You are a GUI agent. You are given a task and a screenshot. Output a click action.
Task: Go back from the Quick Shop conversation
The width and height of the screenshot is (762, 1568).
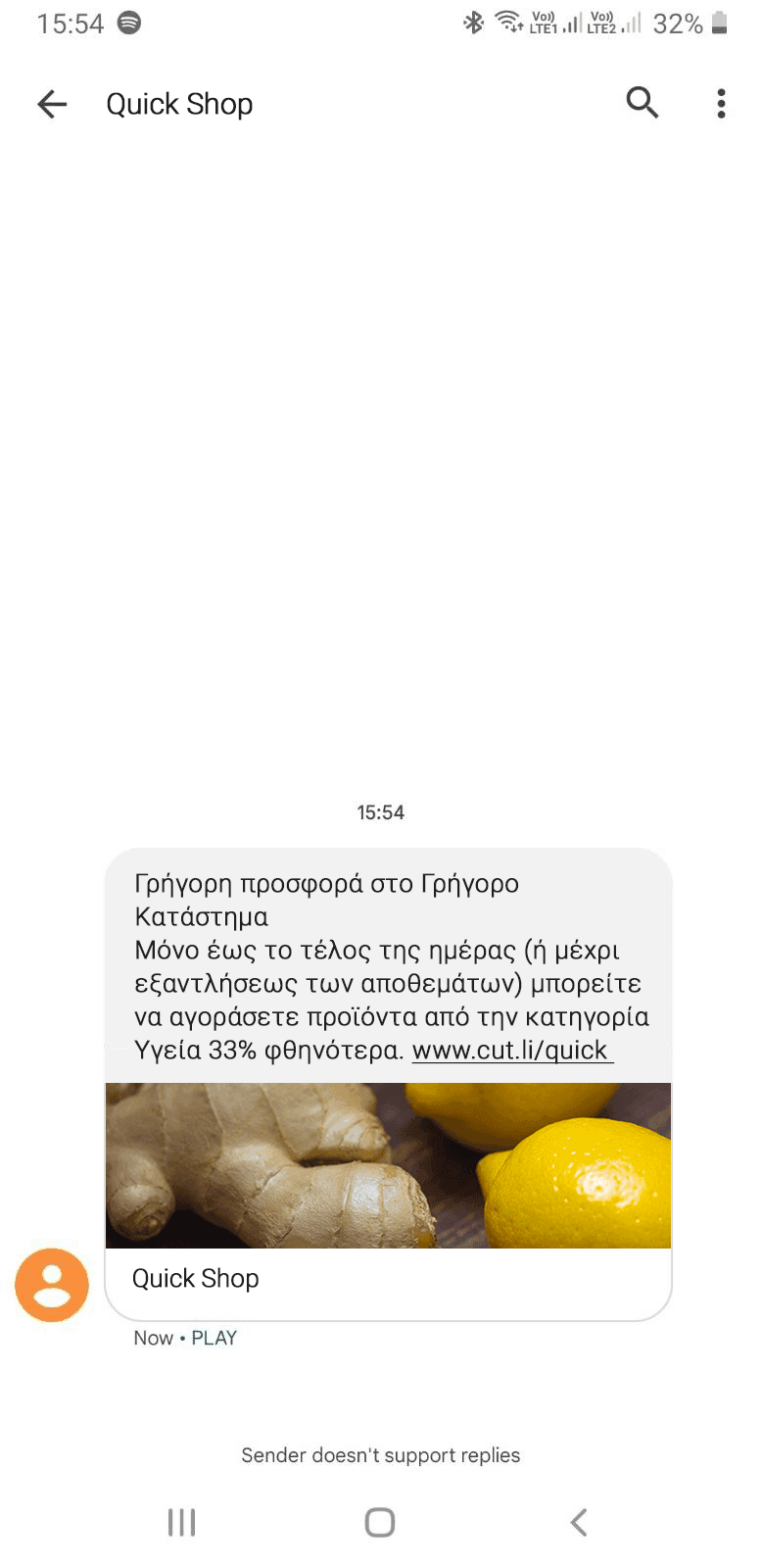(x=52, y=104)
